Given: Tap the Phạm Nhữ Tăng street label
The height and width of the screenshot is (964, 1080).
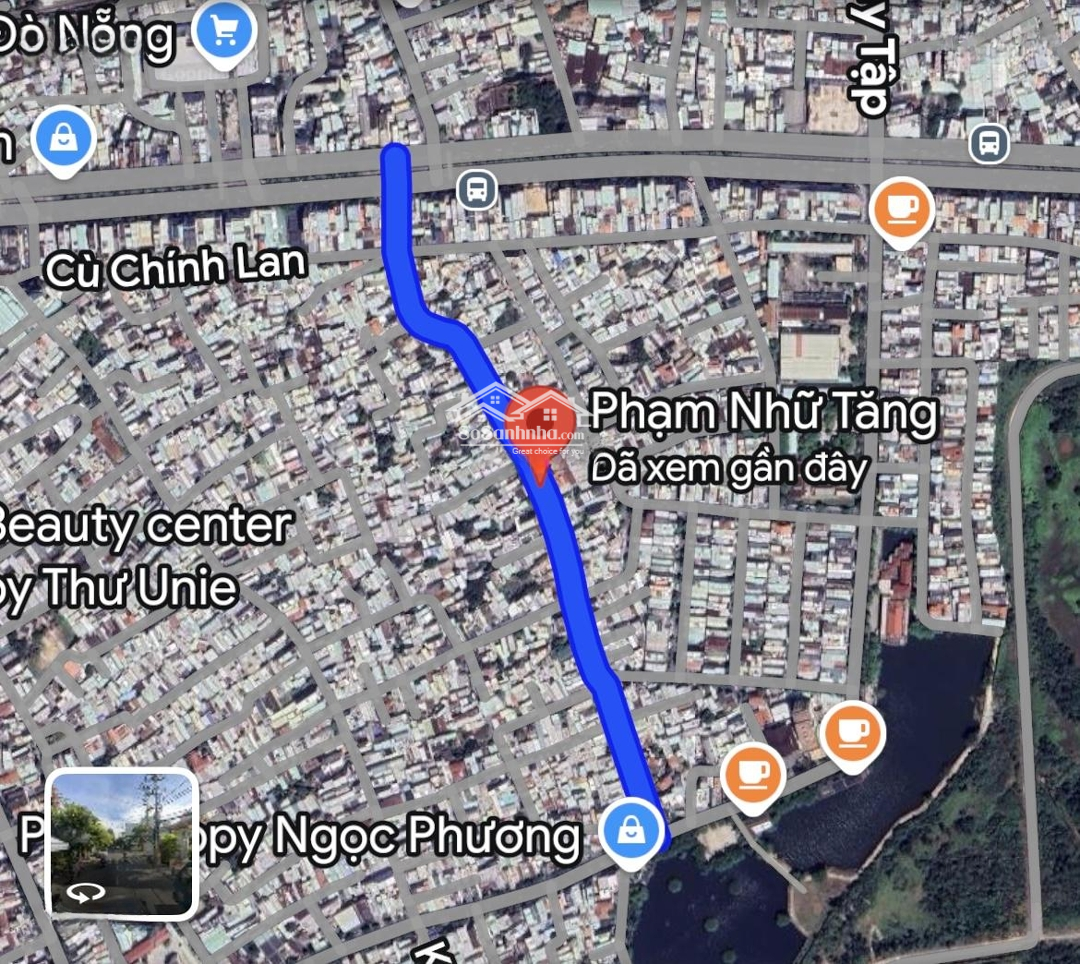Looking at the screenshot, I should pos(764,412).
